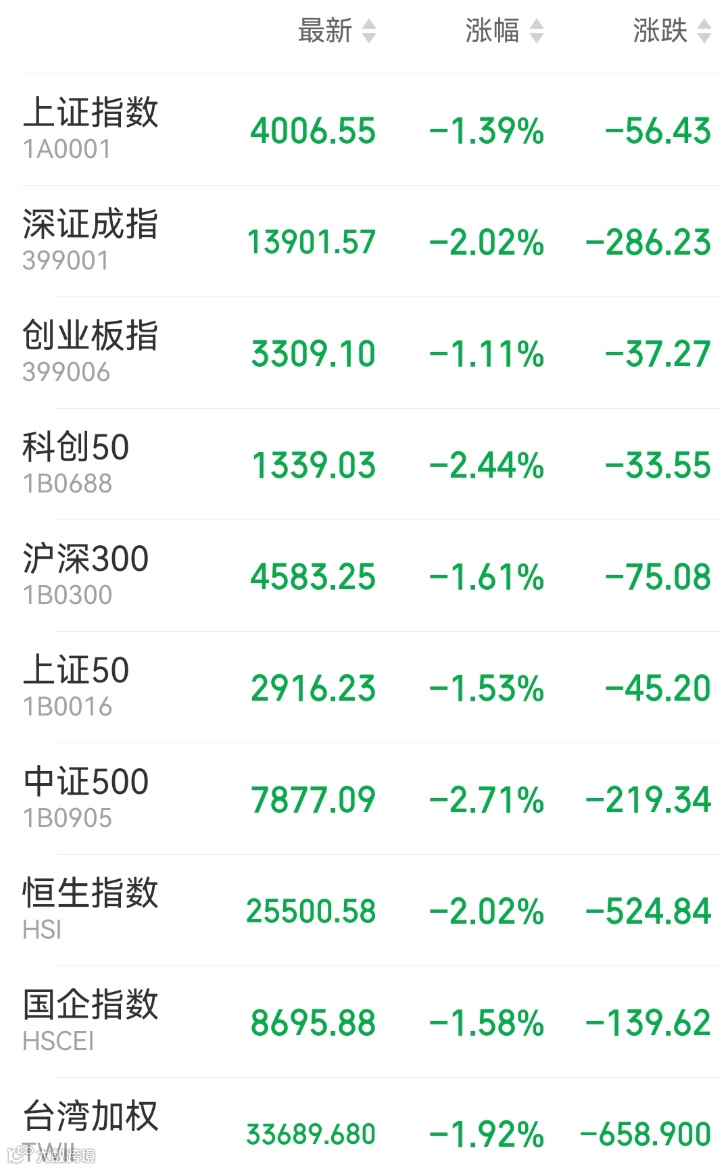Open the 上证50 index row
The height and width of the screenshot is (1170, 720).
click(360, 687)
